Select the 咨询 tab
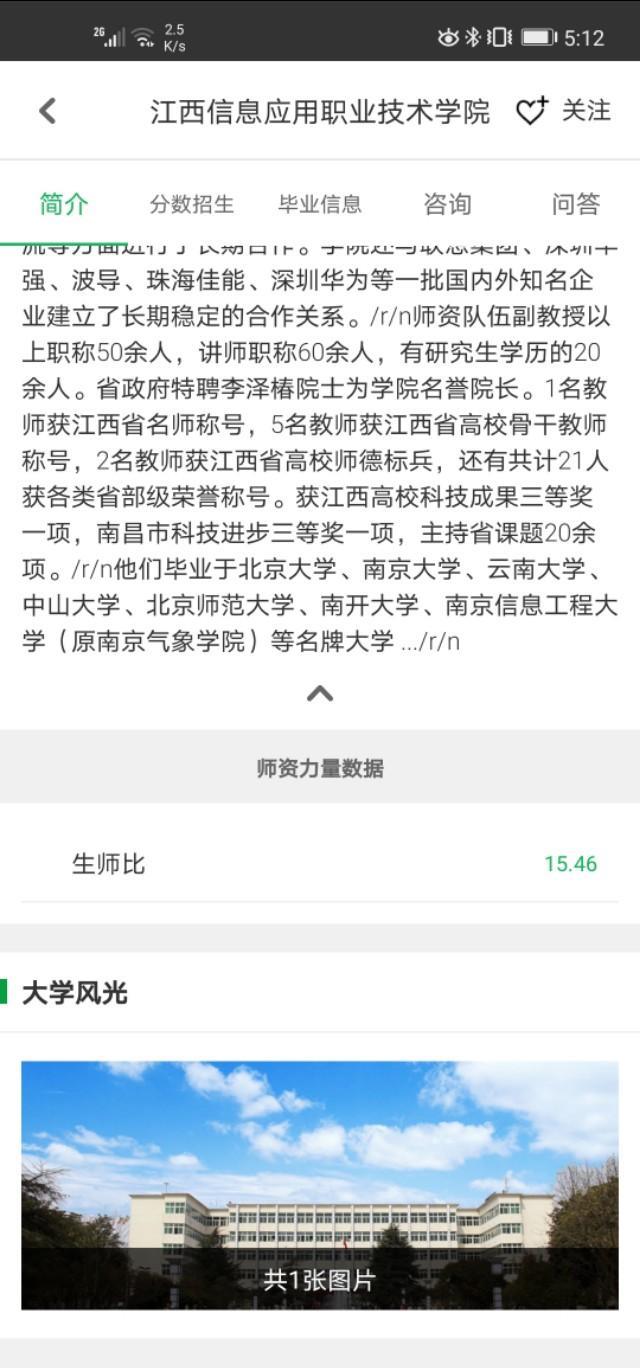The width and height of the screenshot is (640, 1368). click(447, 204)
